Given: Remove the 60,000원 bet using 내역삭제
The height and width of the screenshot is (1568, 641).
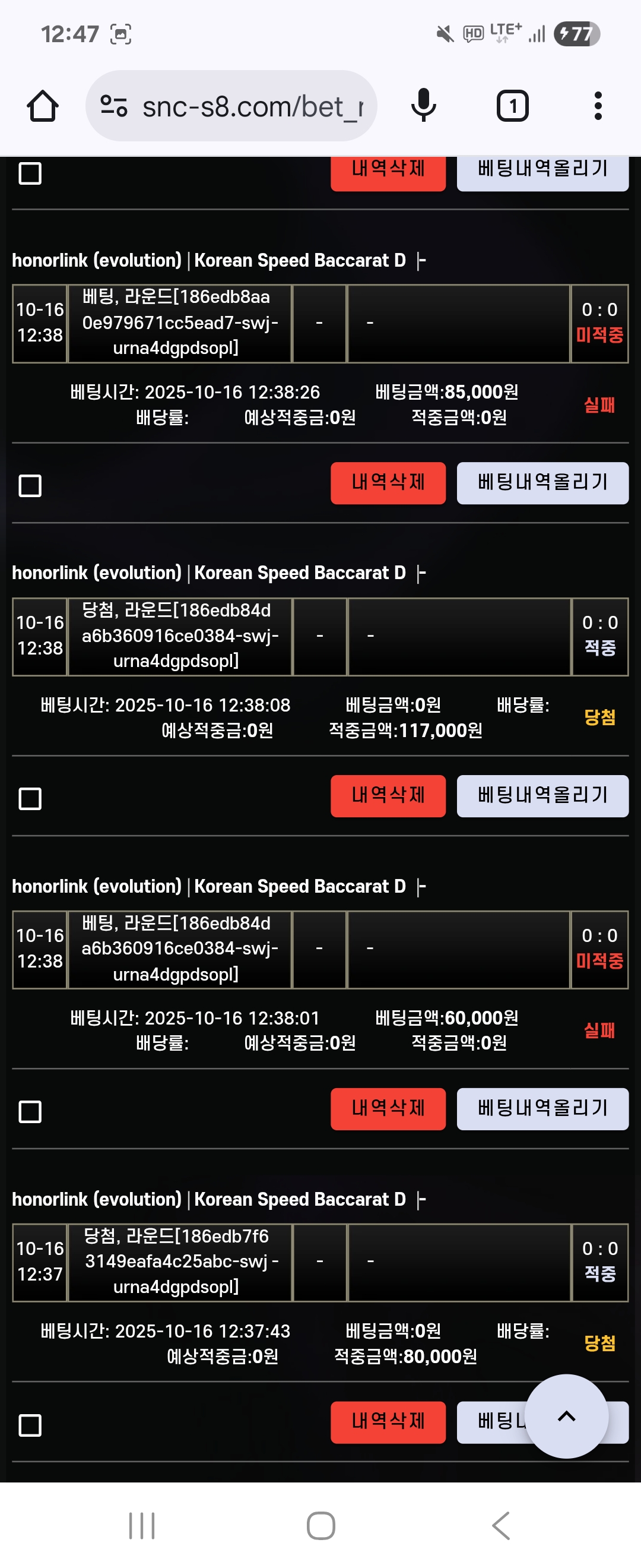Looking at the screenshot, I should coord(388,1108).
